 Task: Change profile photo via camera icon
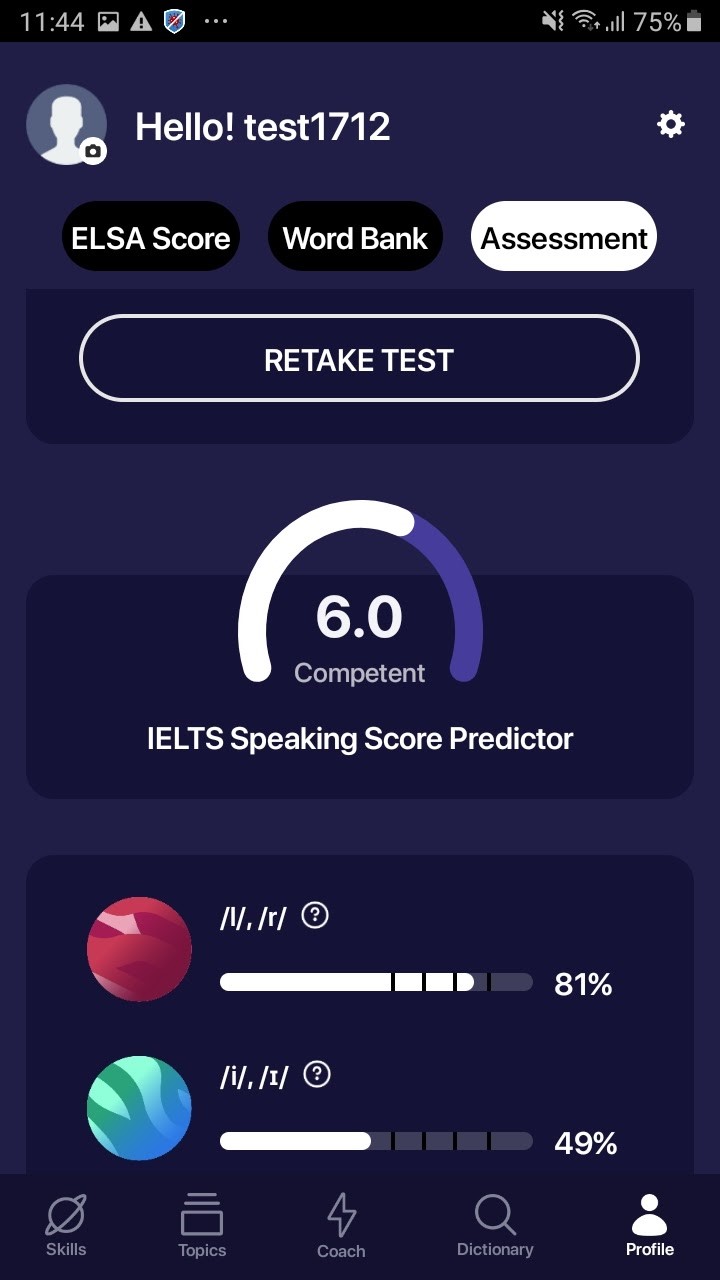pyautogui.click(x=93, y=152)
